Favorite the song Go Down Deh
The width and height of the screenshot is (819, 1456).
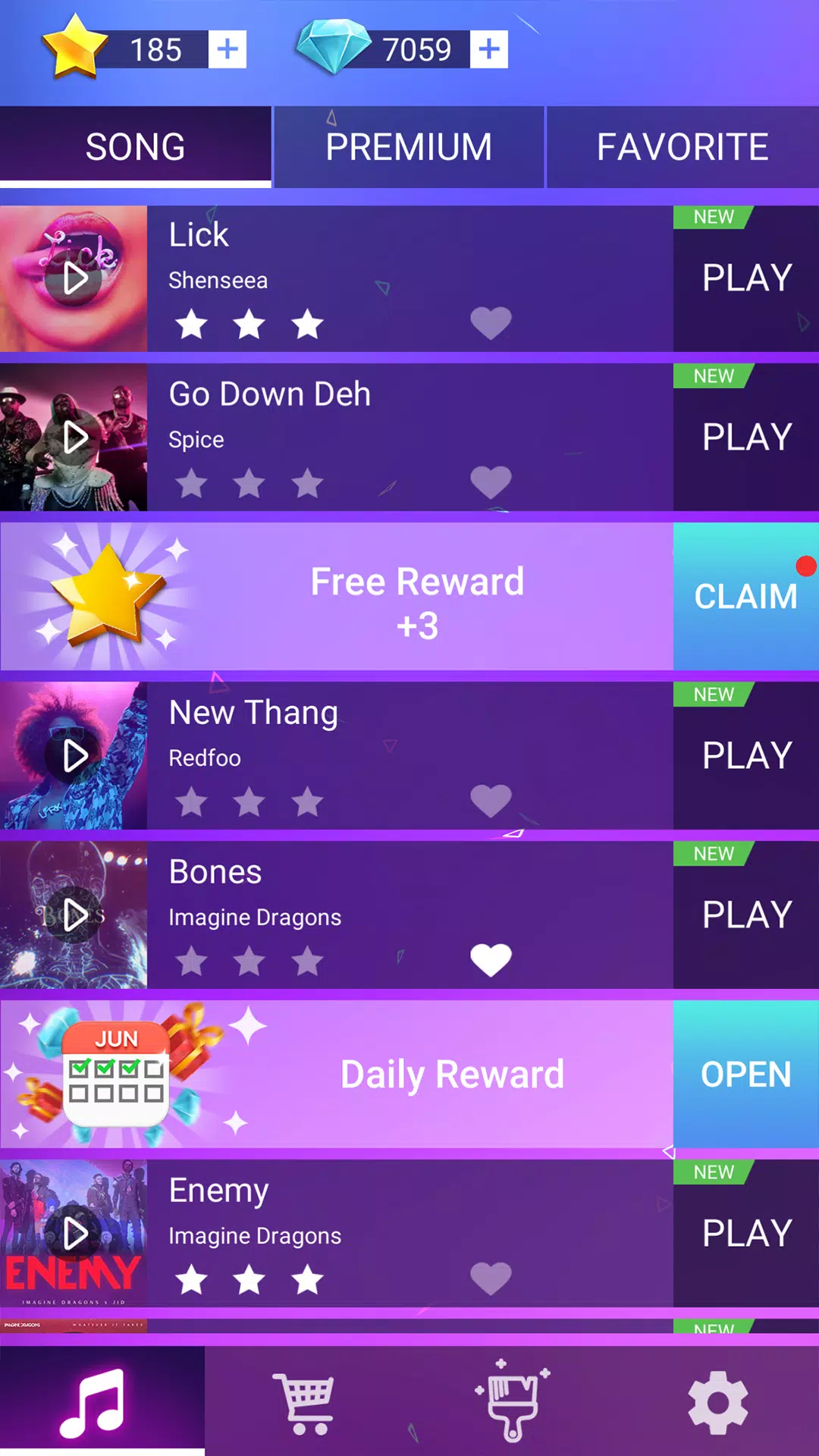[x=491, y=482]
